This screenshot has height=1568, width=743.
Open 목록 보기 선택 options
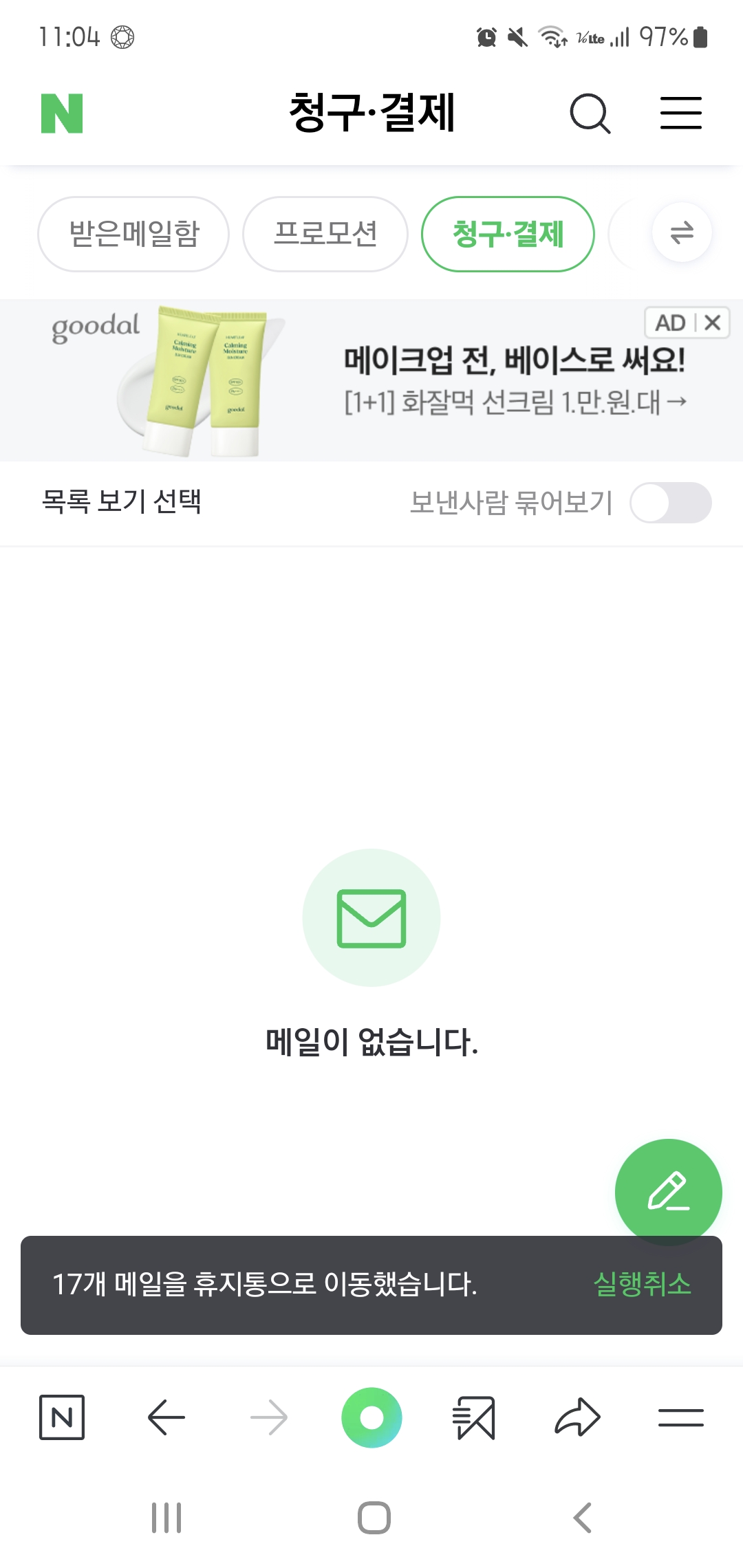pyautogui.click(x=122, y=501)
